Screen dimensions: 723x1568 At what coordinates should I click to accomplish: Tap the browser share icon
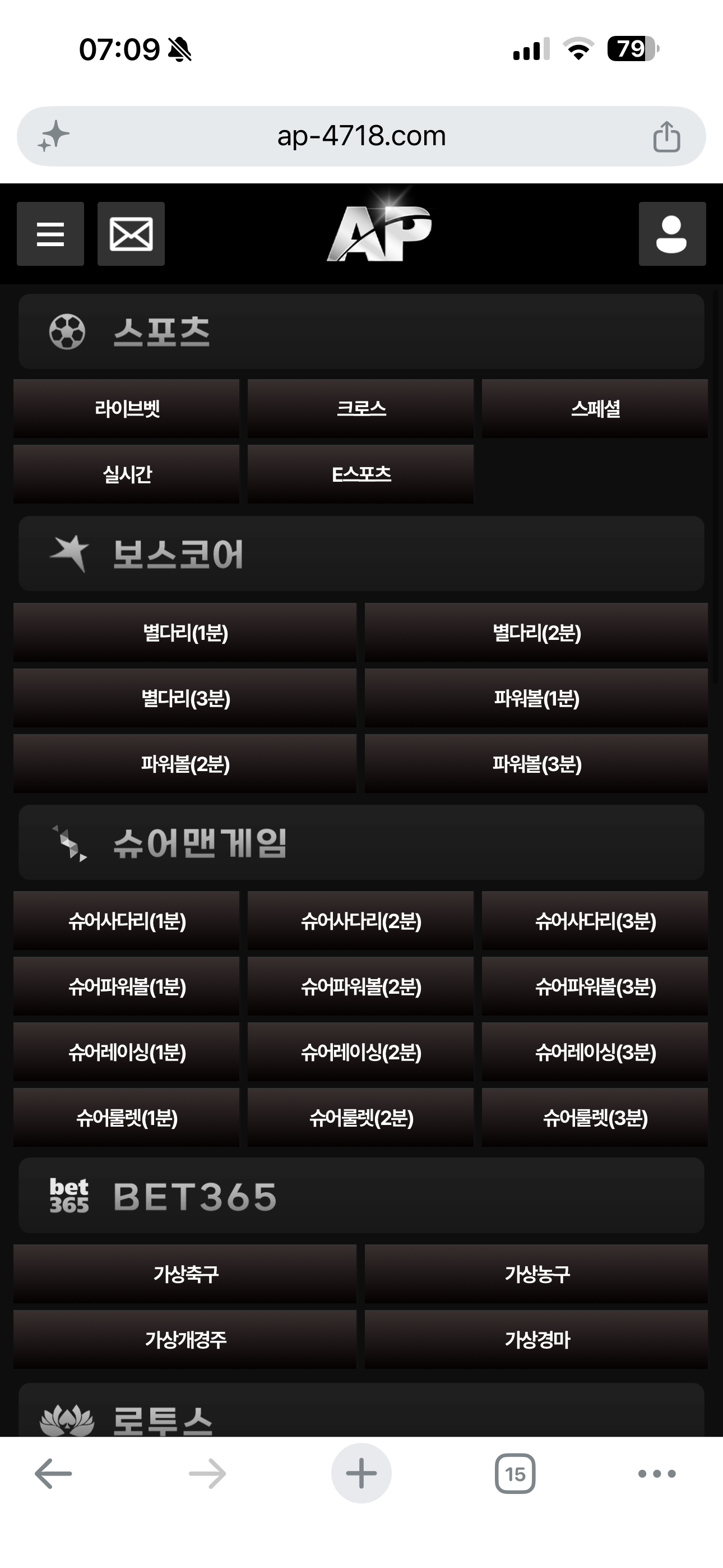[666, 136]
